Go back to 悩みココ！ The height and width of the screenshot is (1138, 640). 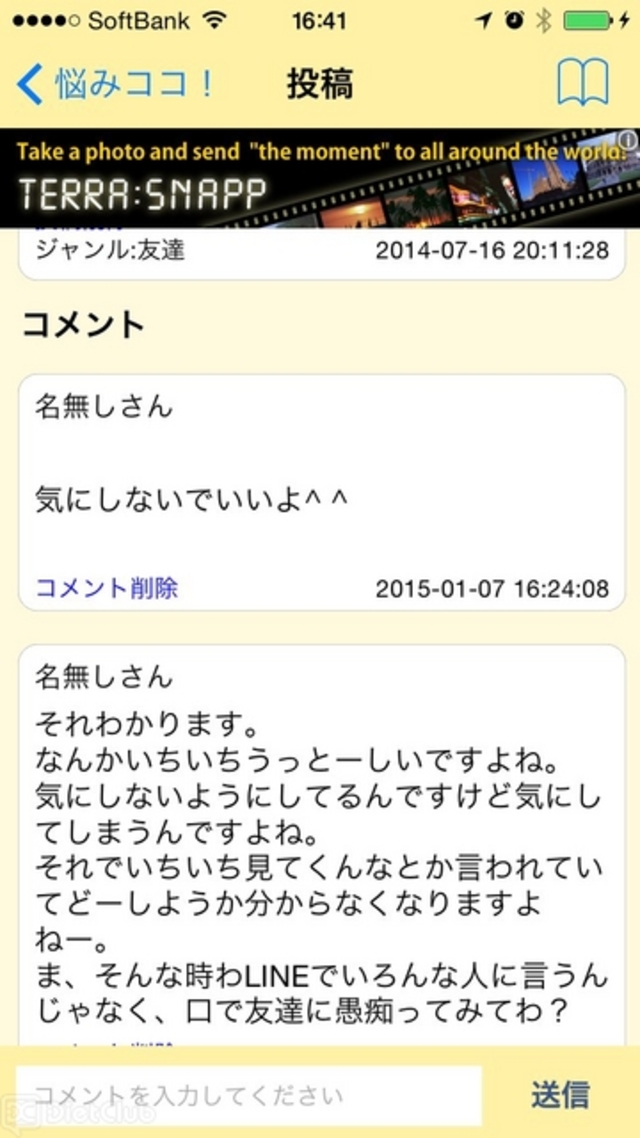115,84
